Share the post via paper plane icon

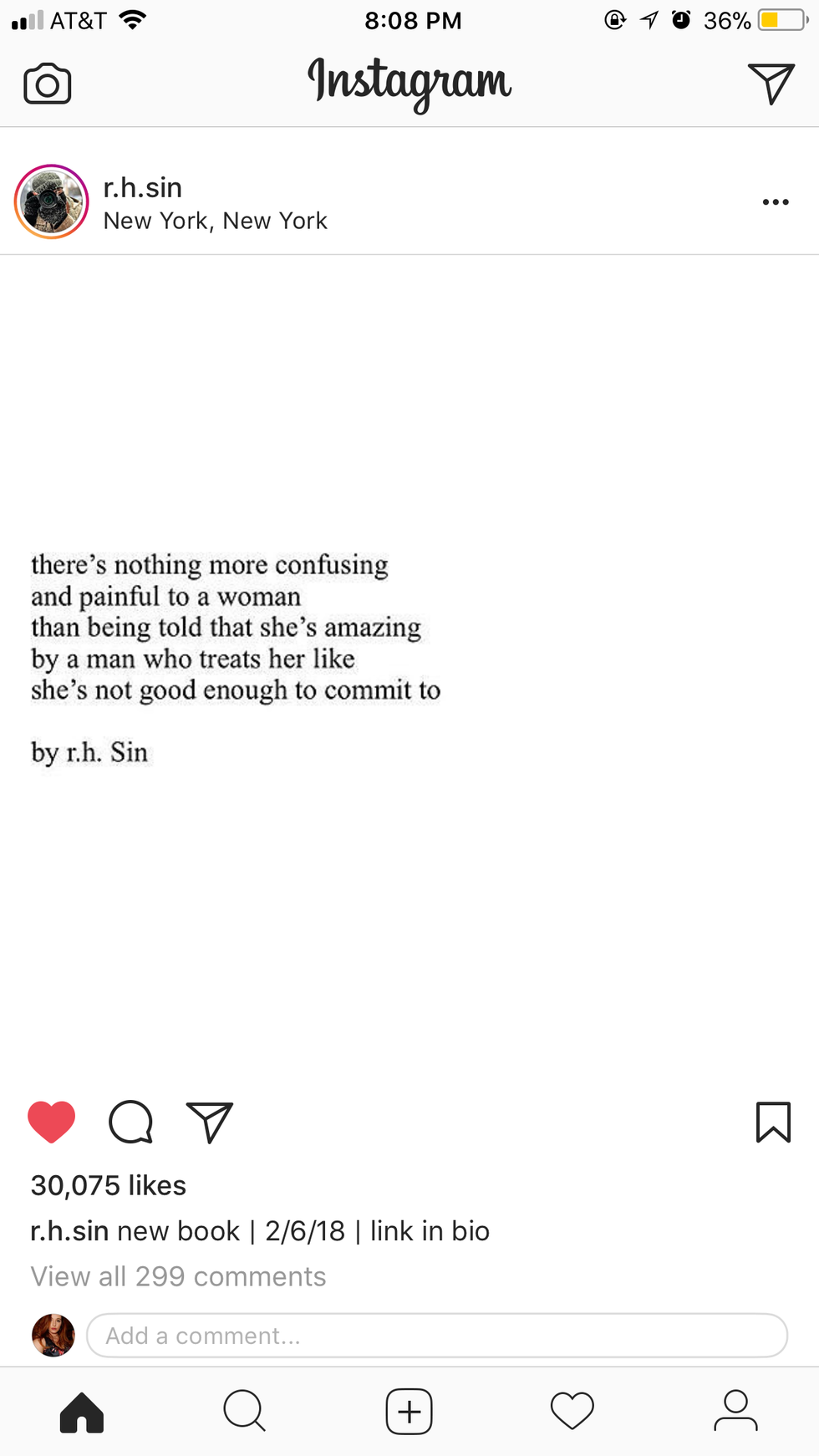pyautogui.click(x=209, y=1122)
